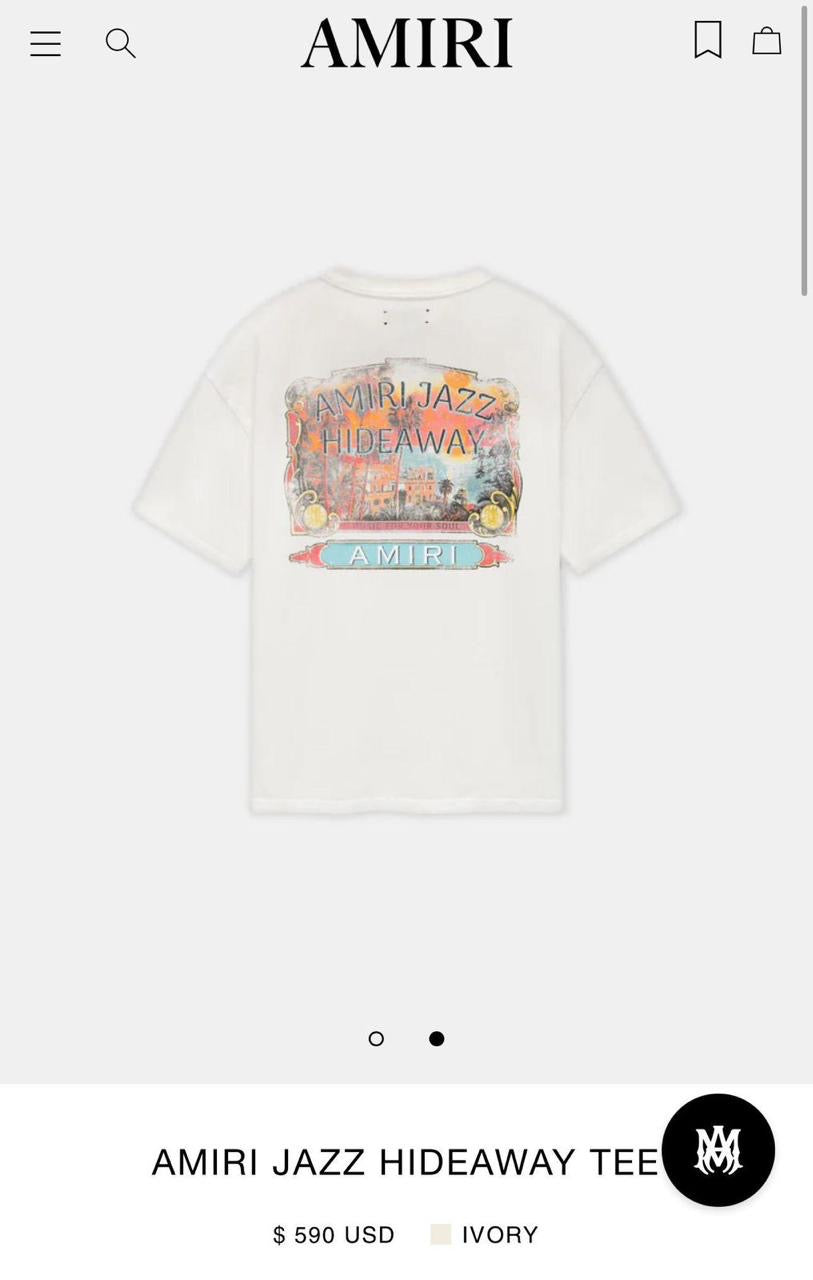Screen dimensions: 813x1280
Task: Open the round MA floating button
Action: point(718,1150)
